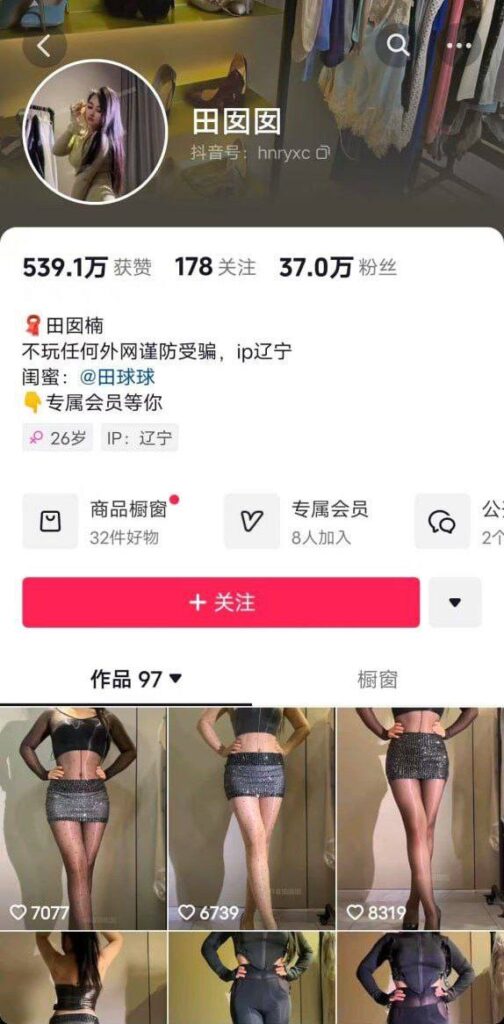This screenshot has width=504, height=1024.
Task: Expand the dropdown arrow beside the follow button
Action: [455, 602]
